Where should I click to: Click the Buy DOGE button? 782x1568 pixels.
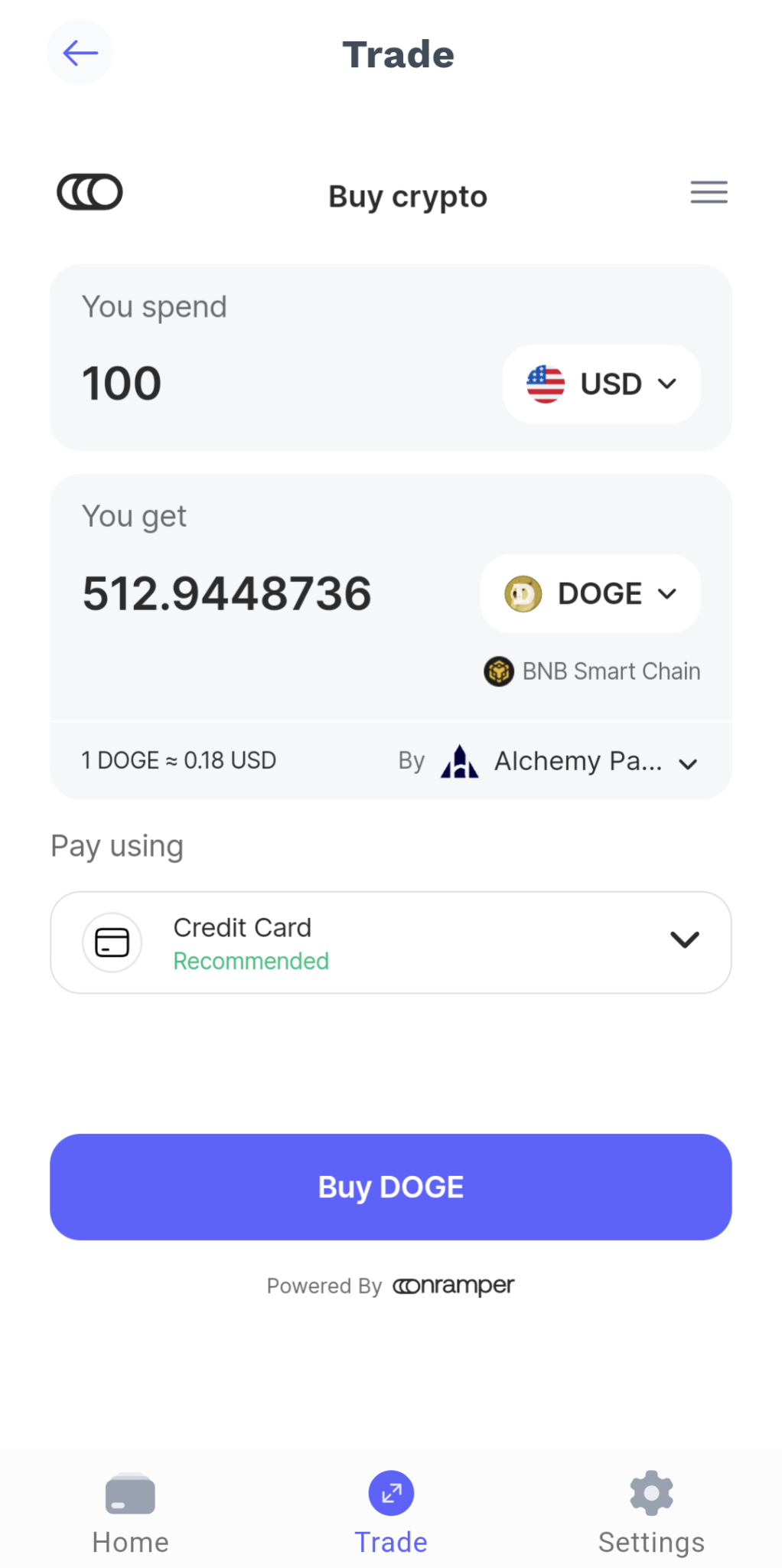(391, 1186)
